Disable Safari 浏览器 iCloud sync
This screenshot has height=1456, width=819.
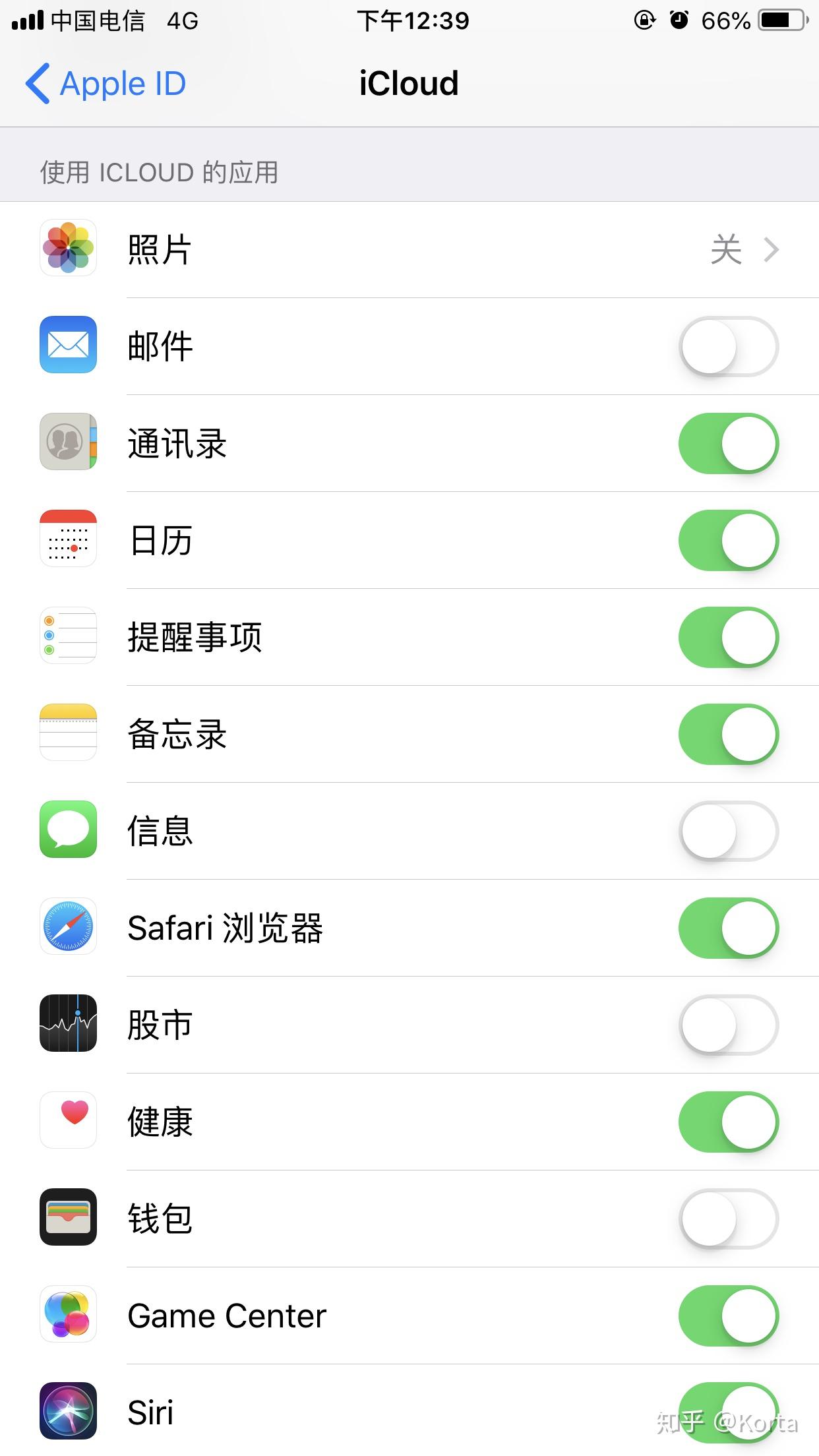click(729, 928)
